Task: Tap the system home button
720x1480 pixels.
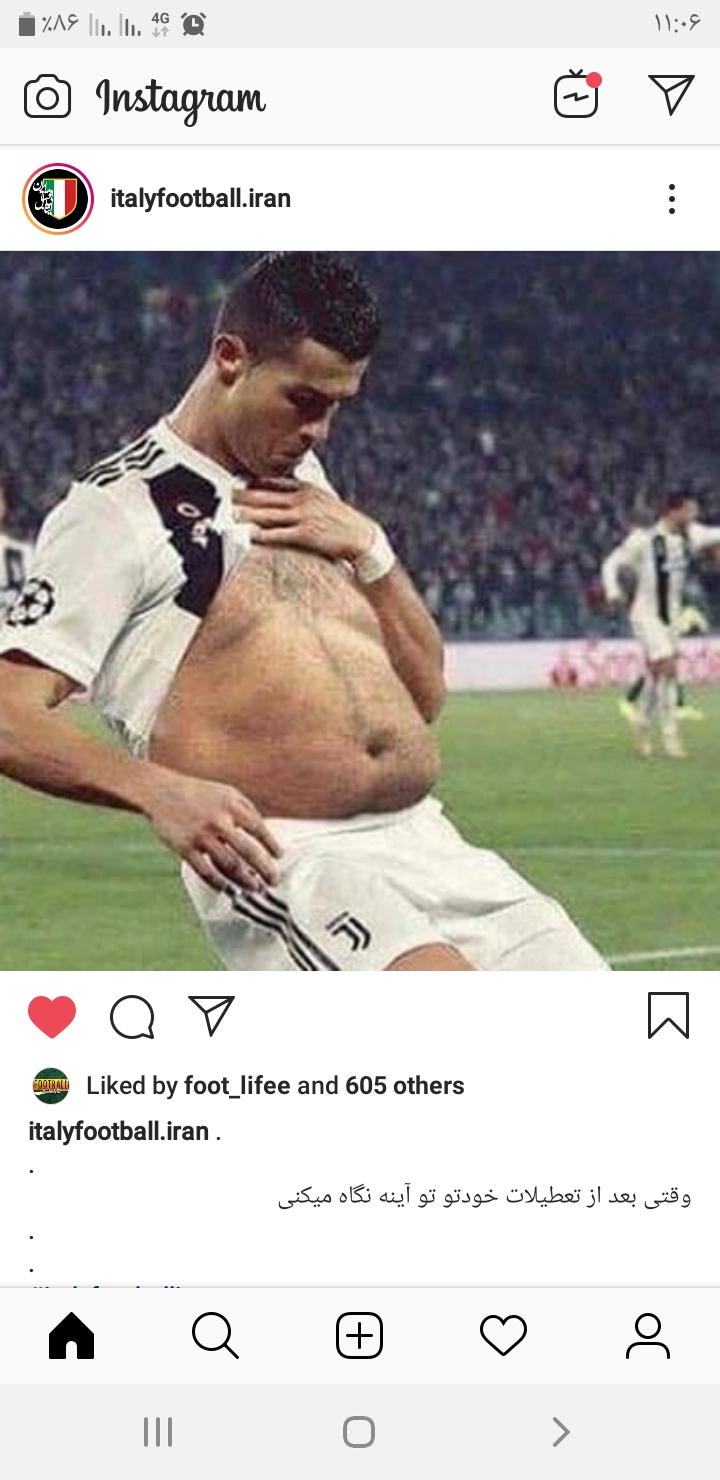Action: 359,1432
